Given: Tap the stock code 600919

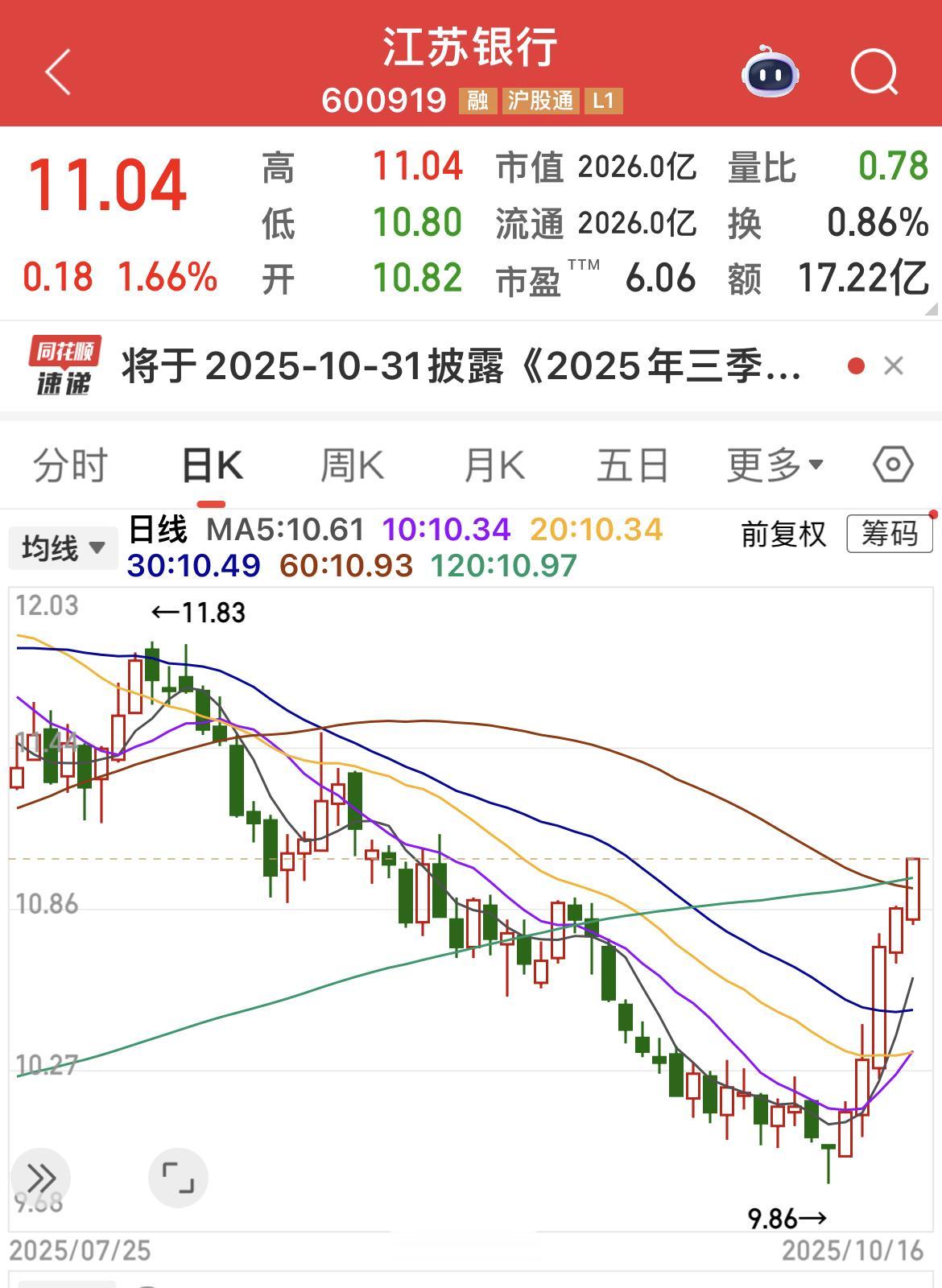Looking at the screenshot, I should 382,101.
